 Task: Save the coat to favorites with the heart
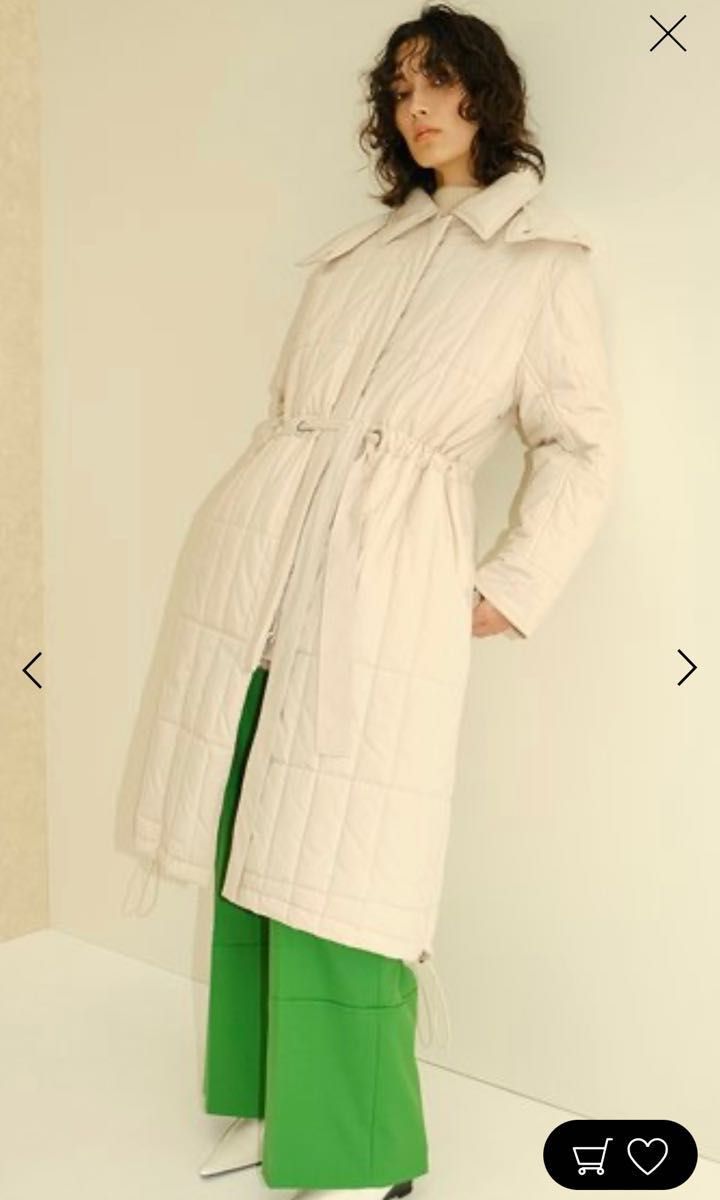click(x=647, y=1156)
